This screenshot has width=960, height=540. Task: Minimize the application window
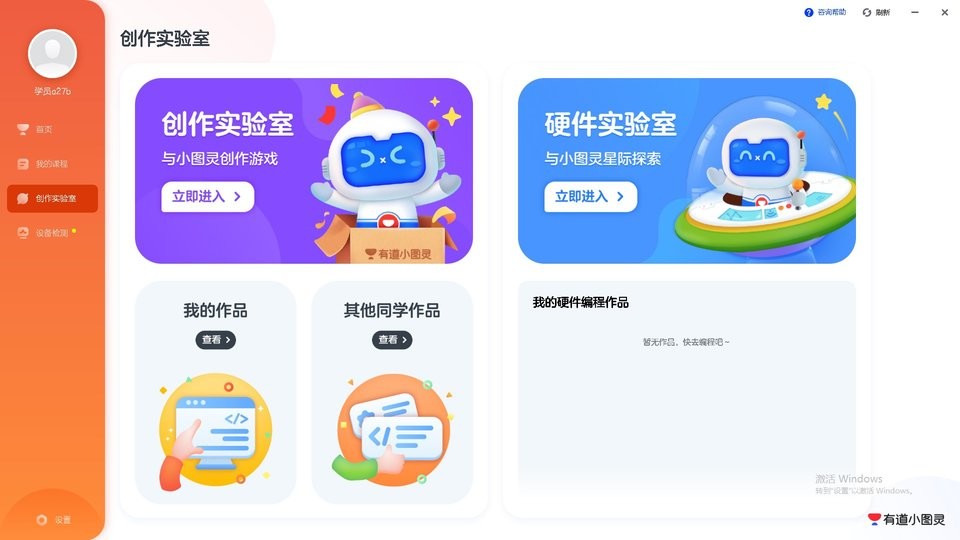tap(914, 12)
